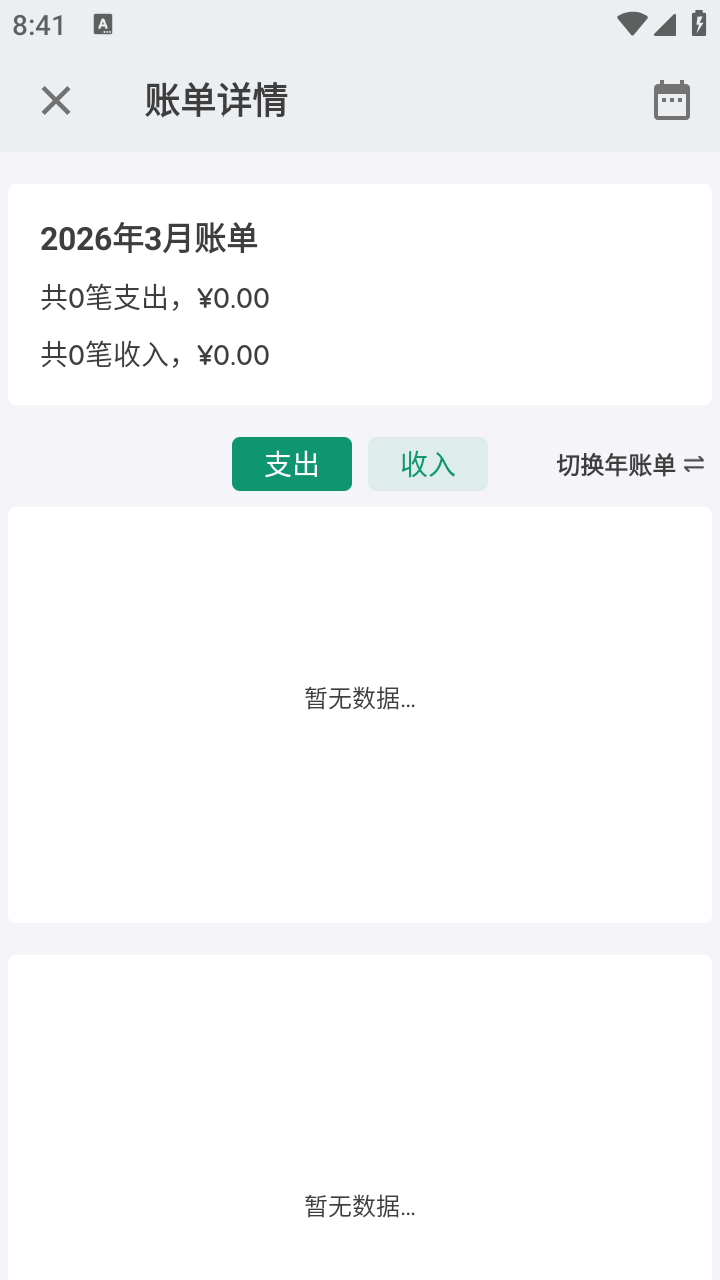Image resolution: width=720 pixels, height=1280 pixels.
Task: Click the close X icon
Action: point(55,100)
